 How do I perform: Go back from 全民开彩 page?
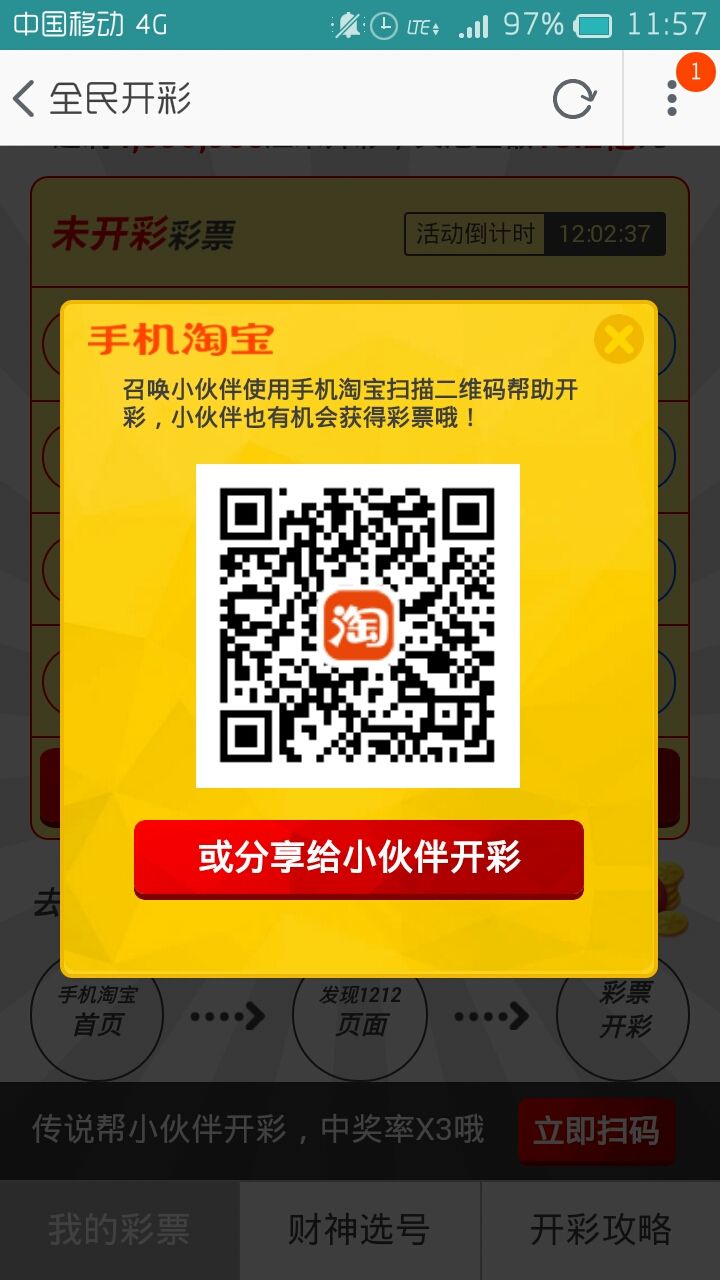coord(24,98)
